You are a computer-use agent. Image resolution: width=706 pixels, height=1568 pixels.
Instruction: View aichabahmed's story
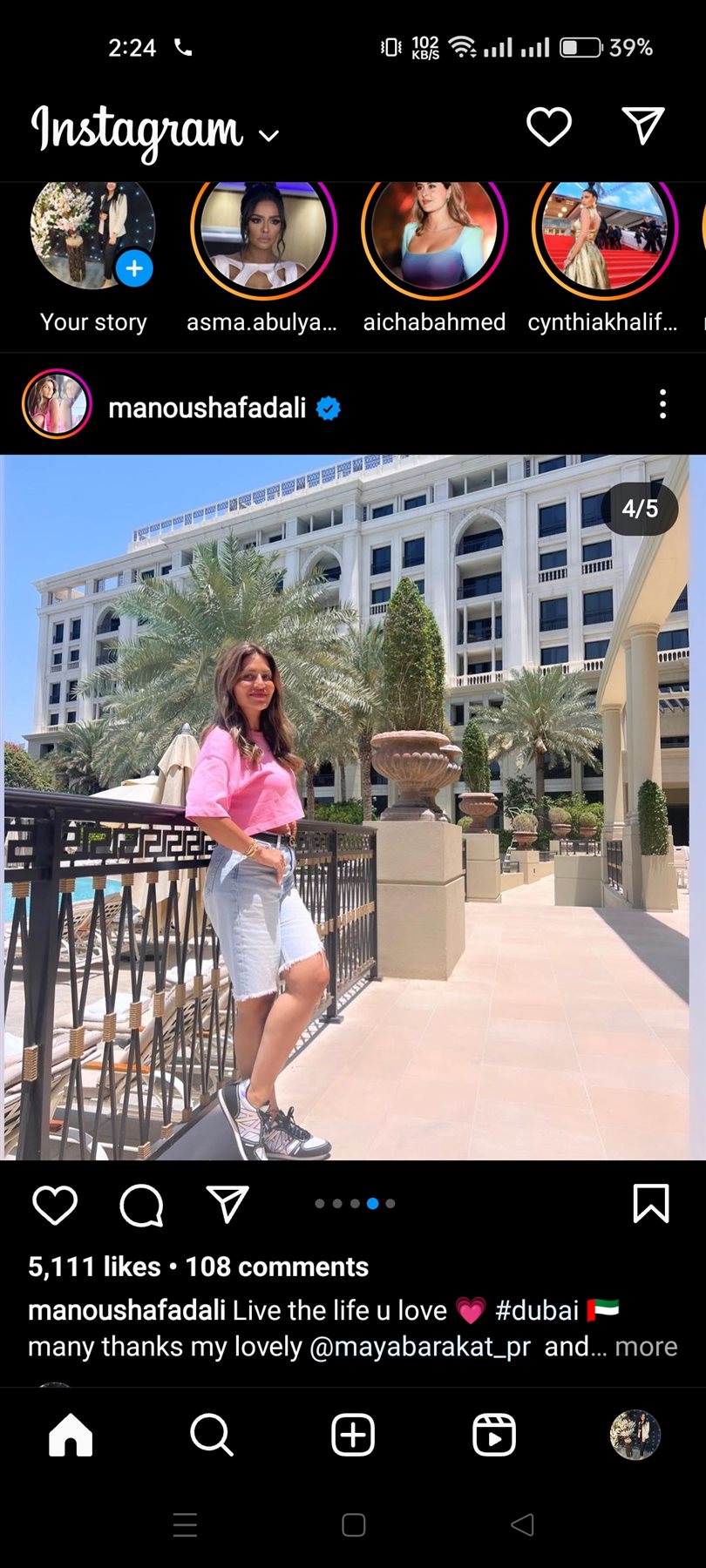point(434,231)
